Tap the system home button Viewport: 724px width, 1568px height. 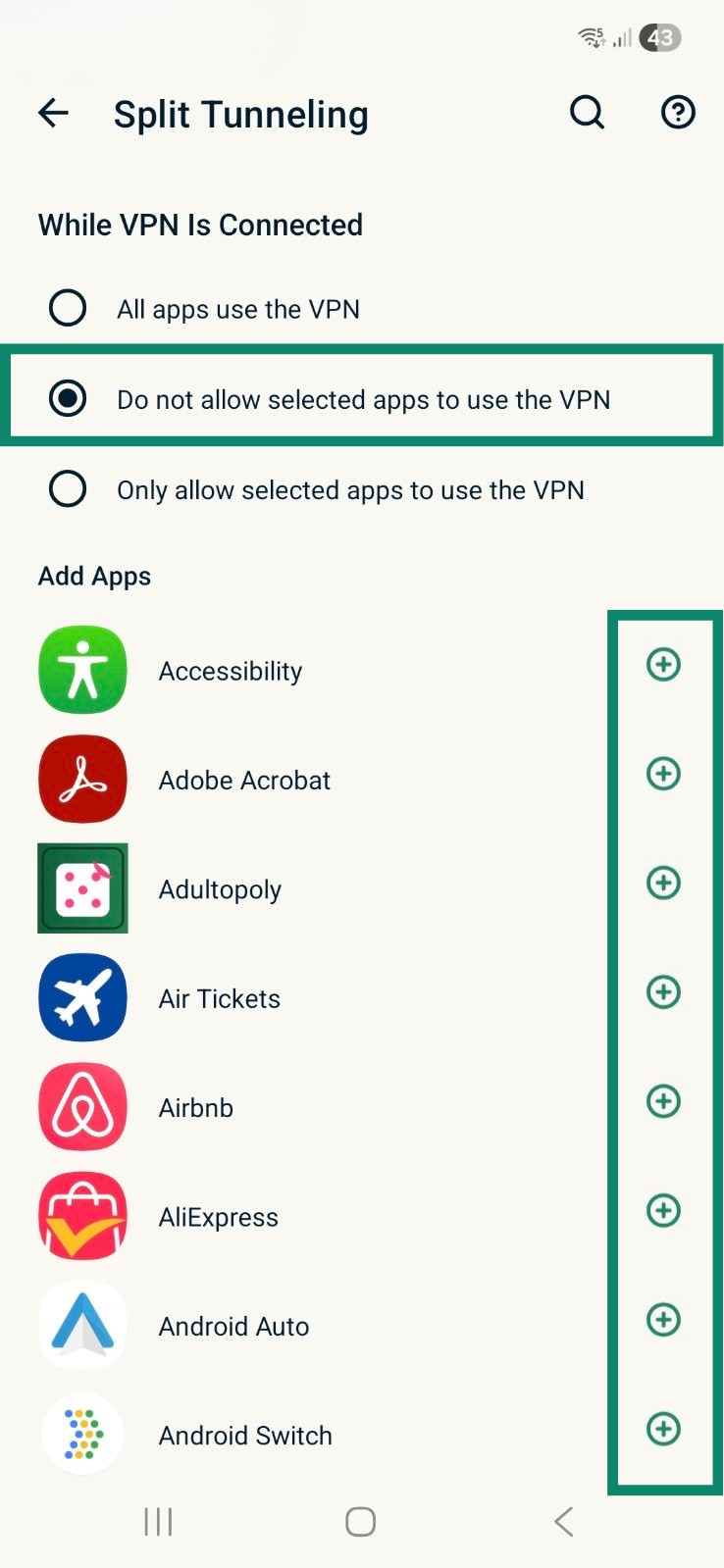[x=360, y=1522]
